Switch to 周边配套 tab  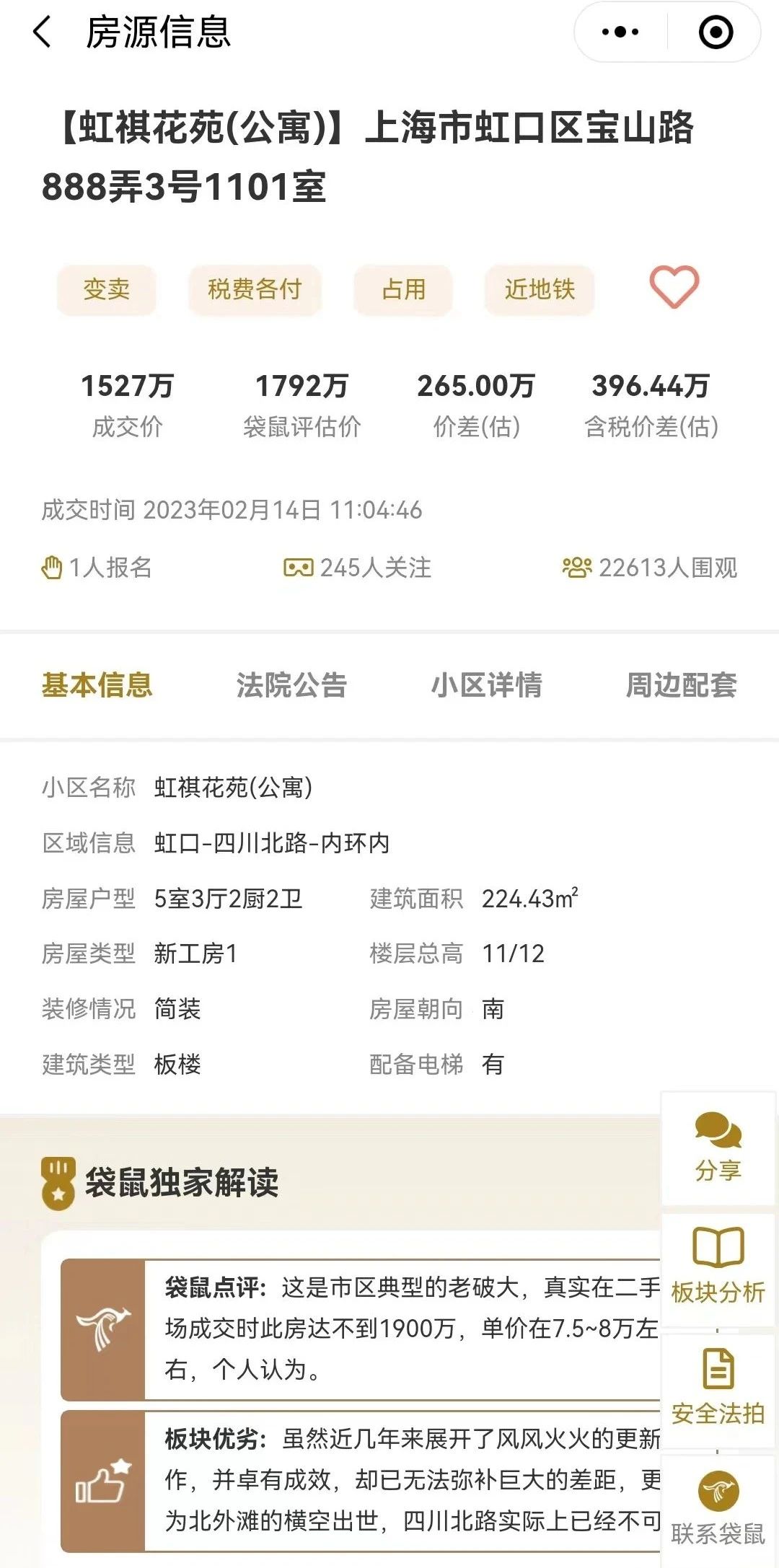tap(681, 685)
